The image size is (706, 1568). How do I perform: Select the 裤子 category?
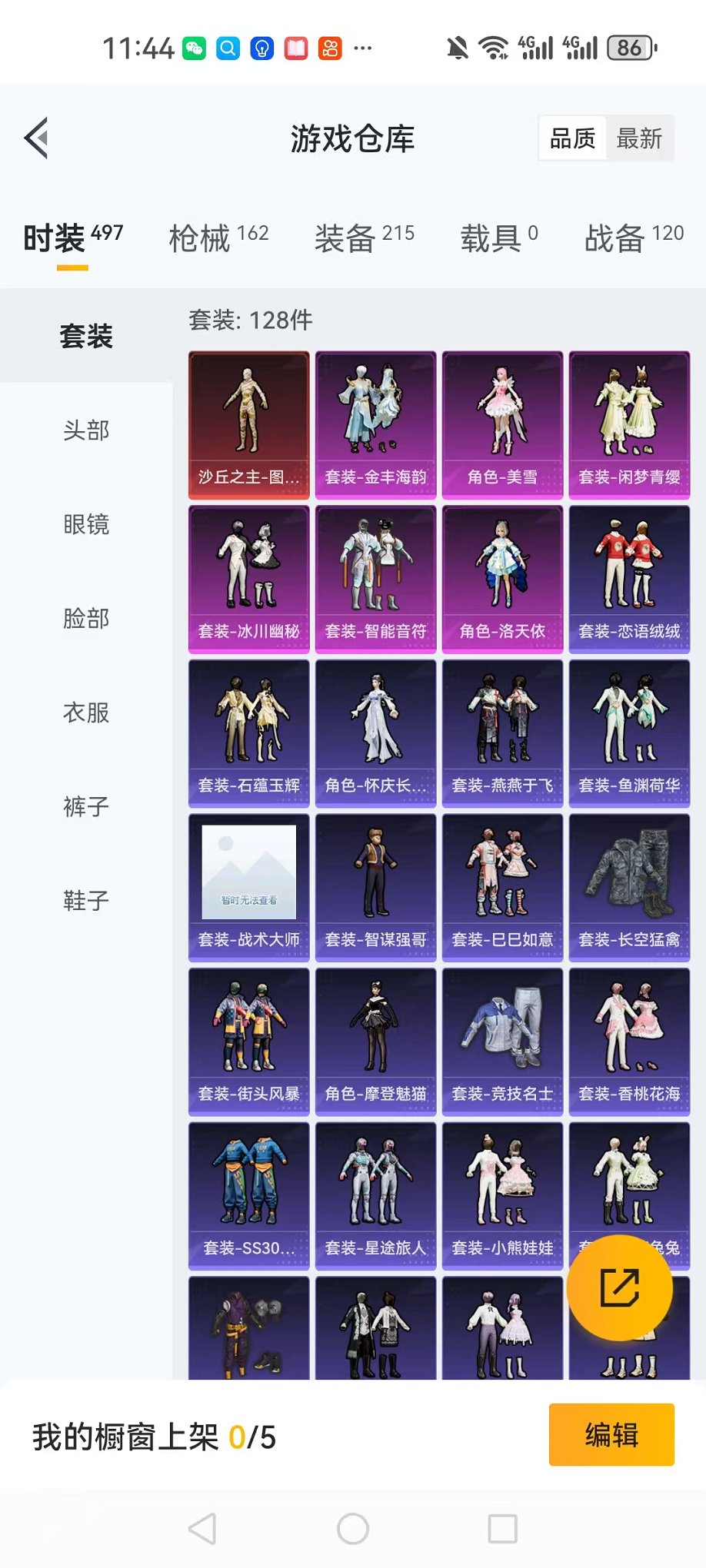[x=86, y=806]
